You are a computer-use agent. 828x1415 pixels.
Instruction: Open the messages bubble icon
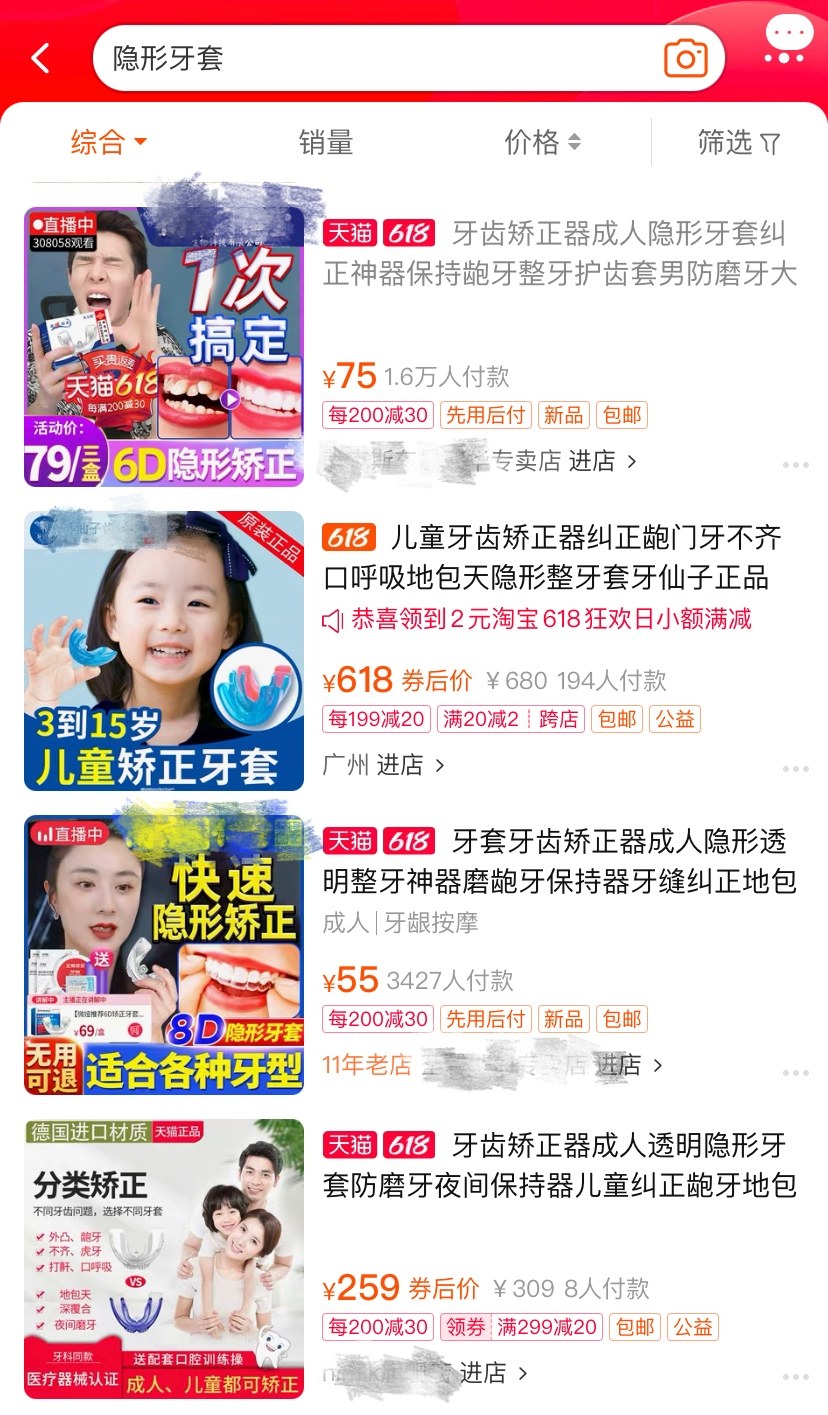click(x=788, y=40)
